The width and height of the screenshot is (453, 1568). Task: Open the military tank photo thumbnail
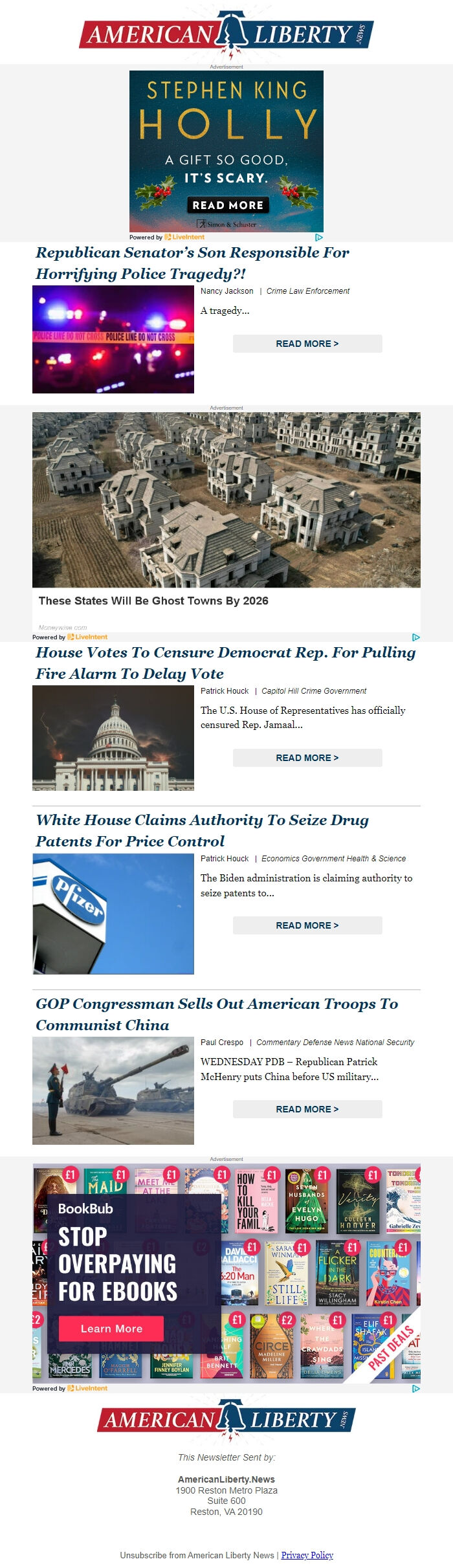tap(113, 1090)
